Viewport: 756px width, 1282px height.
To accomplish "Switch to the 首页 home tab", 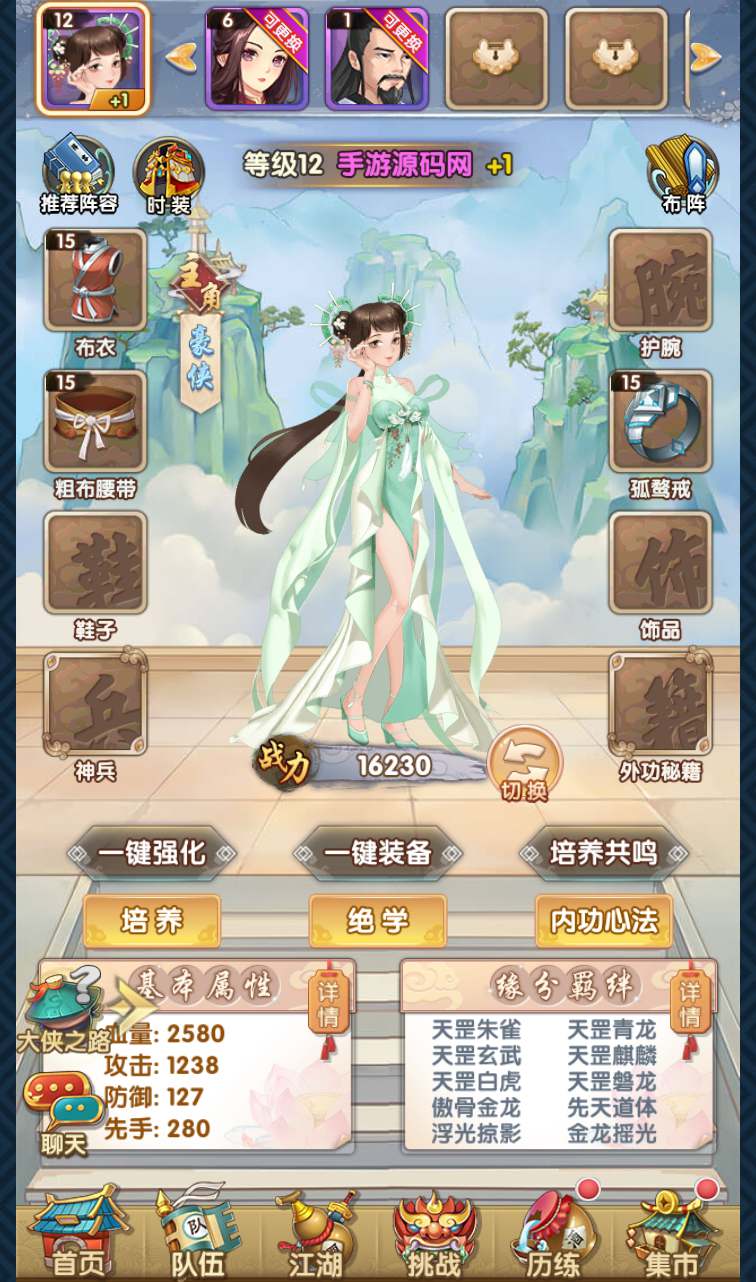I will click(78, 1238).
